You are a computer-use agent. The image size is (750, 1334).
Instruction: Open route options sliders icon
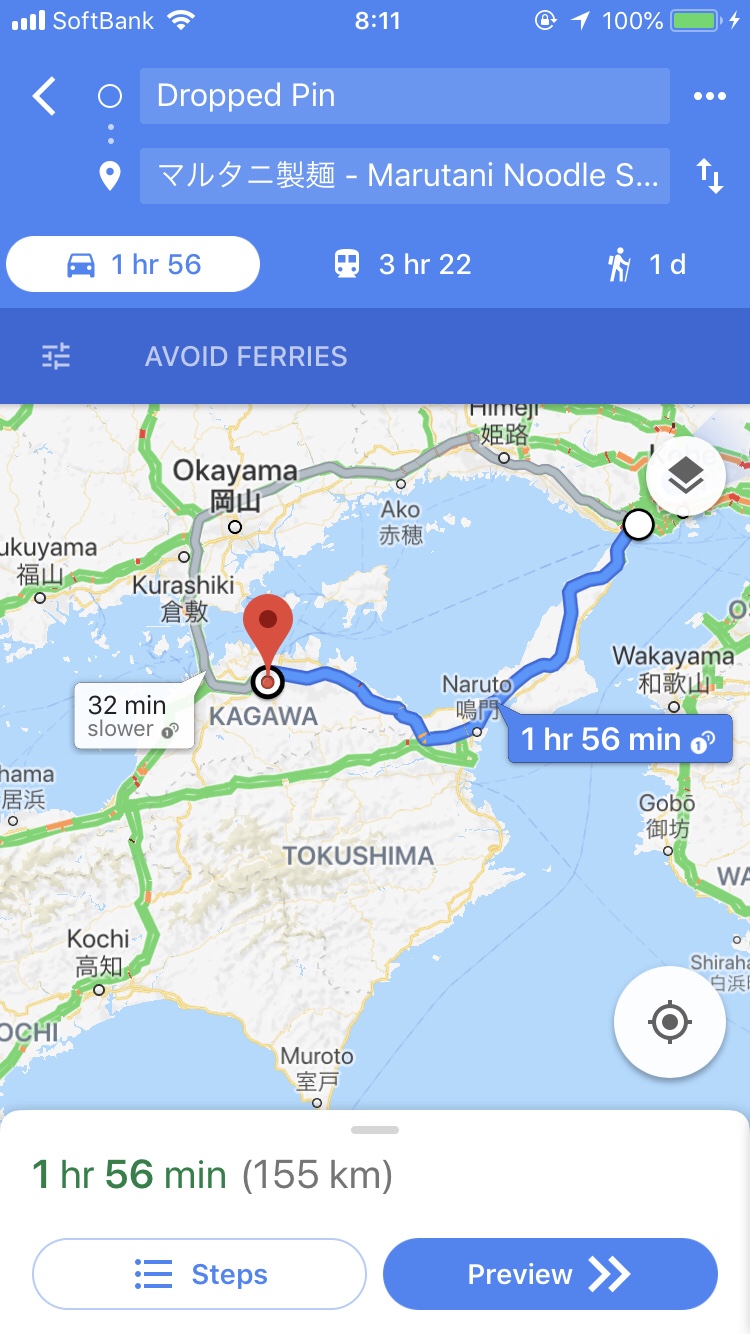(56, 356)
